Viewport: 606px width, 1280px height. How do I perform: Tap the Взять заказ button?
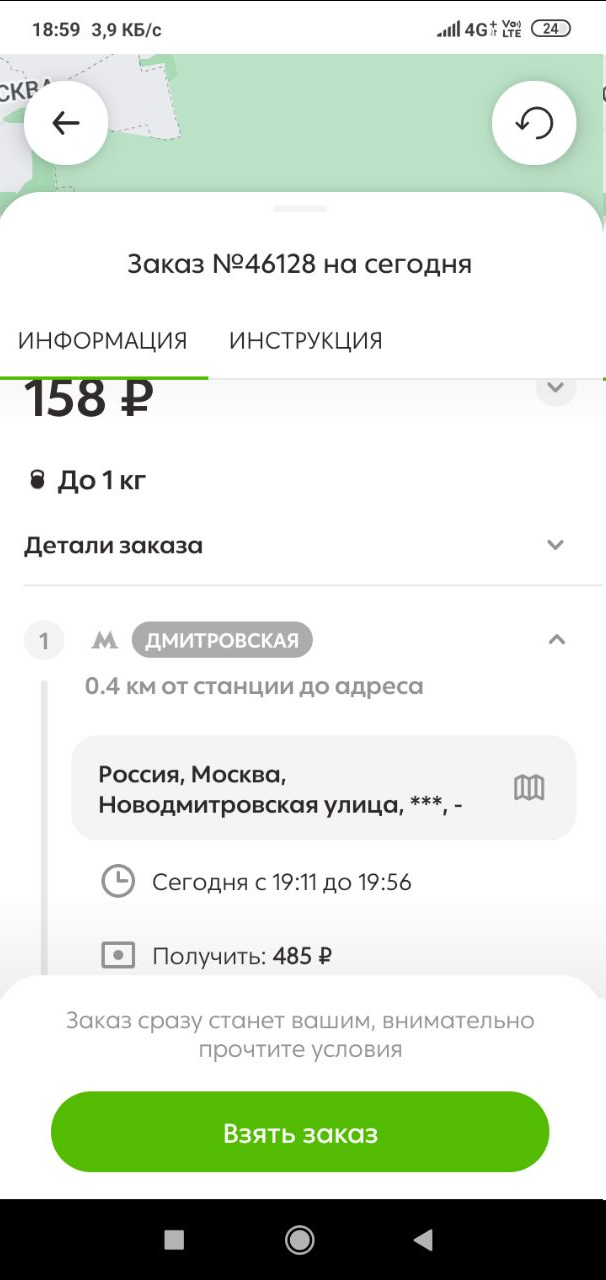coord(300,1133)
